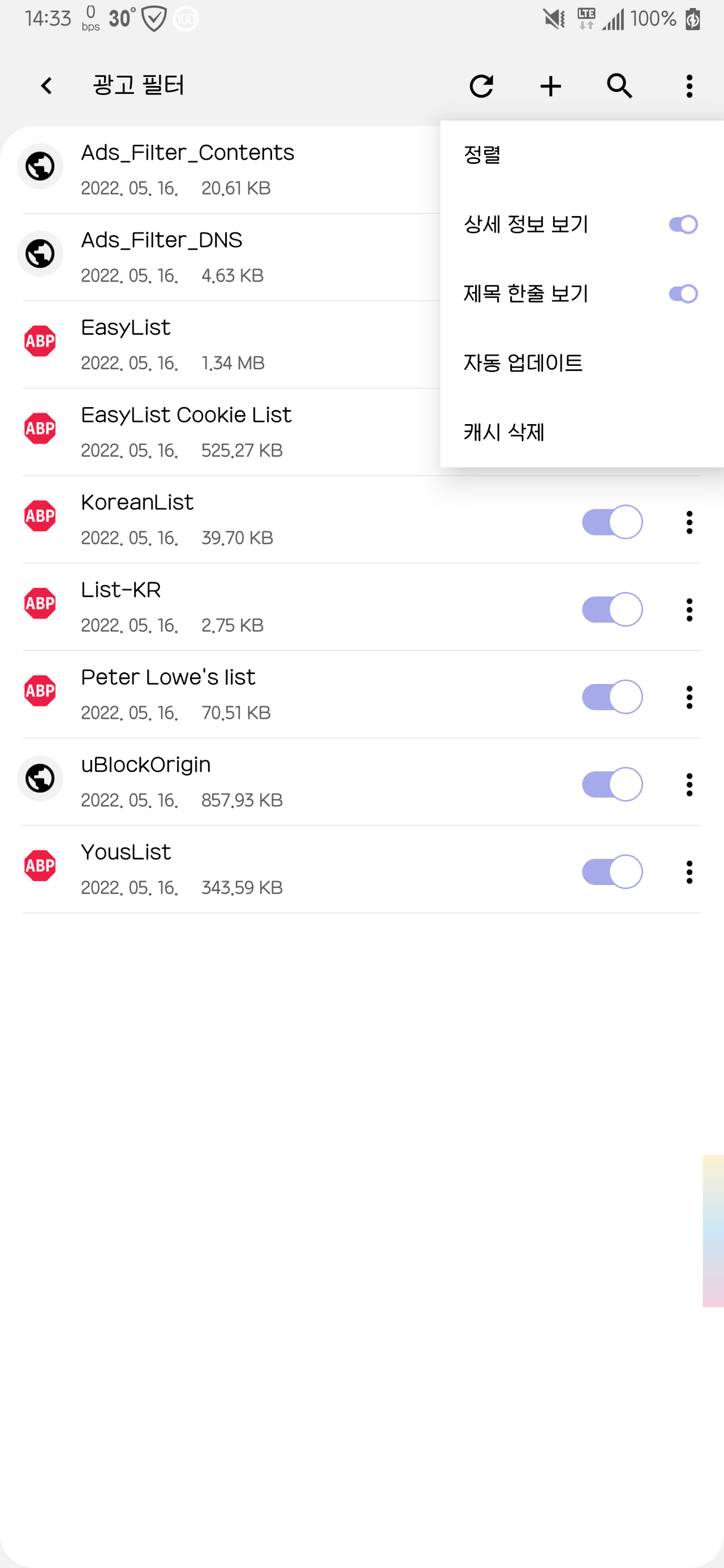Choose 캐시 삭제 in the menu
This screenshot has height=1568, width=724.
coord(582,432)
